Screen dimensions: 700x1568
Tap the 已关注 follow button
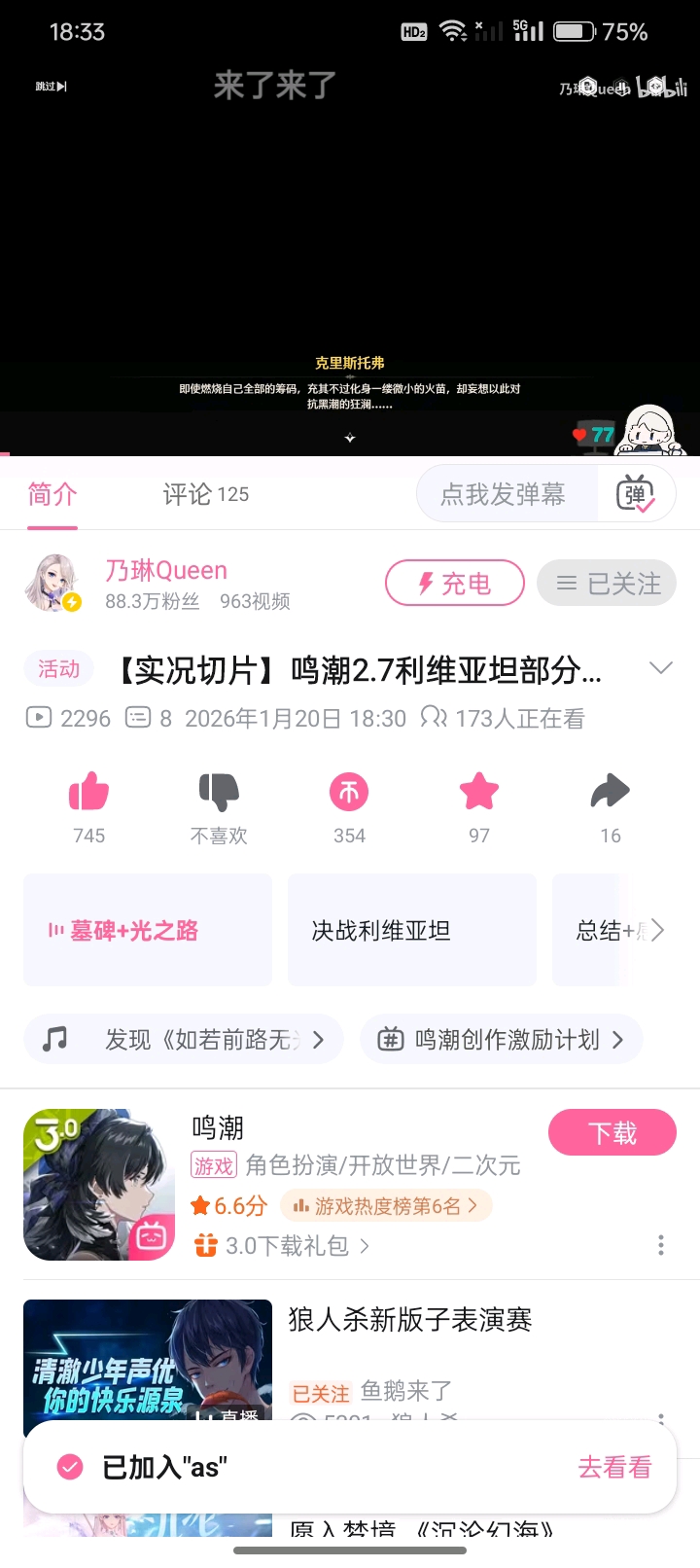click(x=608, y=584)
